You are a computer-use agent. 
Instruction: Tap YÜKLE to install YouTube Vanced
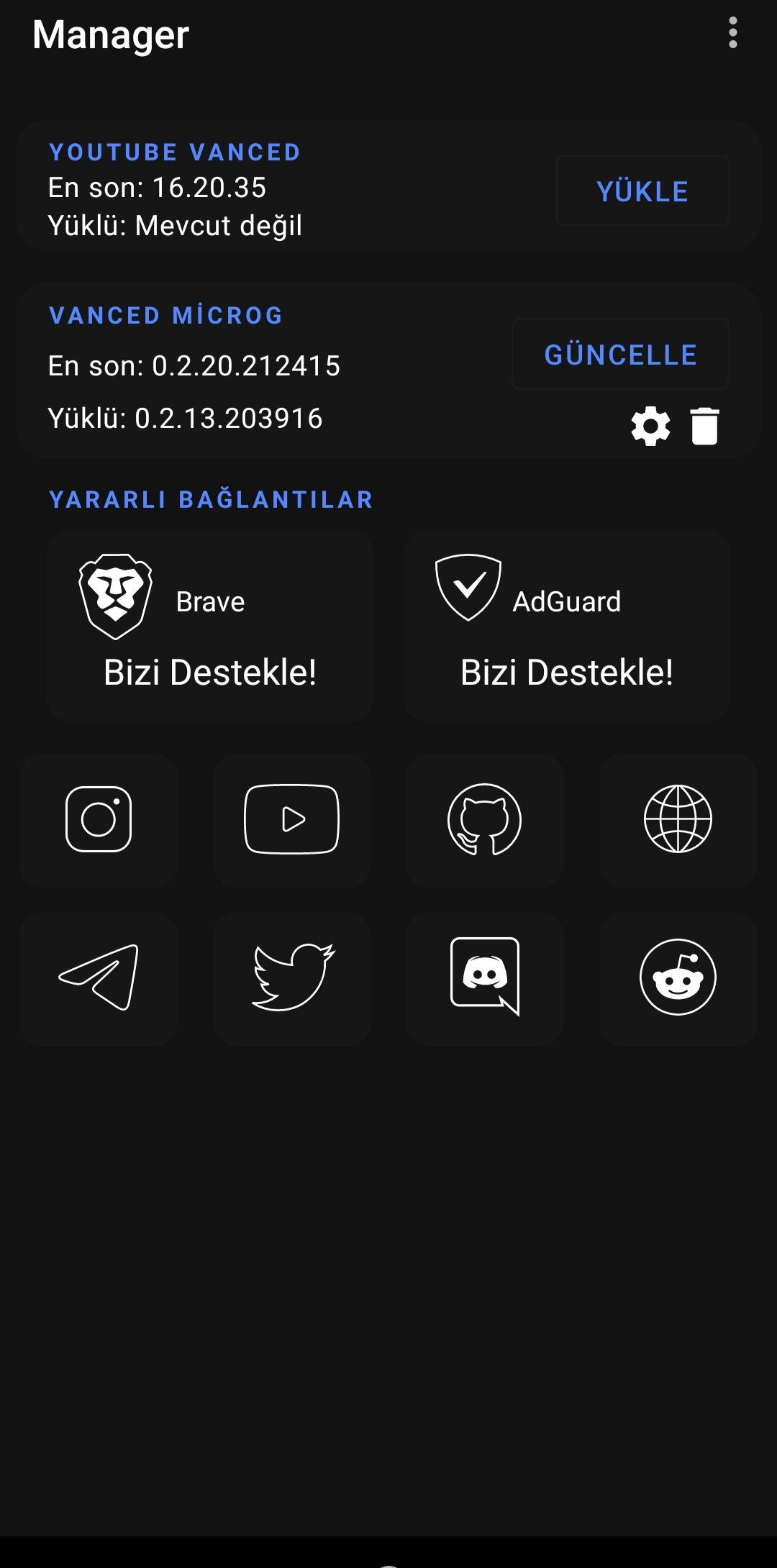642,191
